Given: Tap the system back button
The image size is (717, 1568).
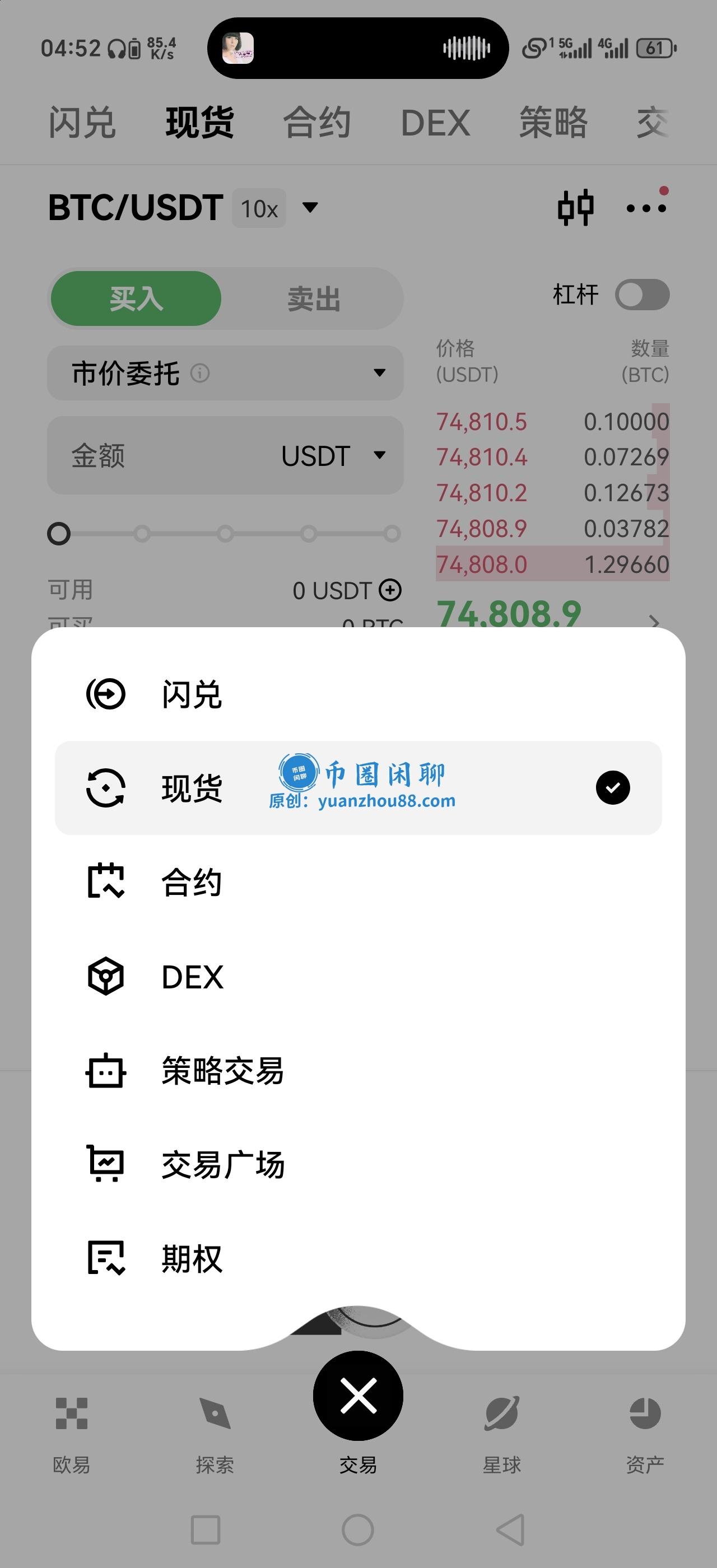Looking at the screenshot, I should [x=511, y=1529].
